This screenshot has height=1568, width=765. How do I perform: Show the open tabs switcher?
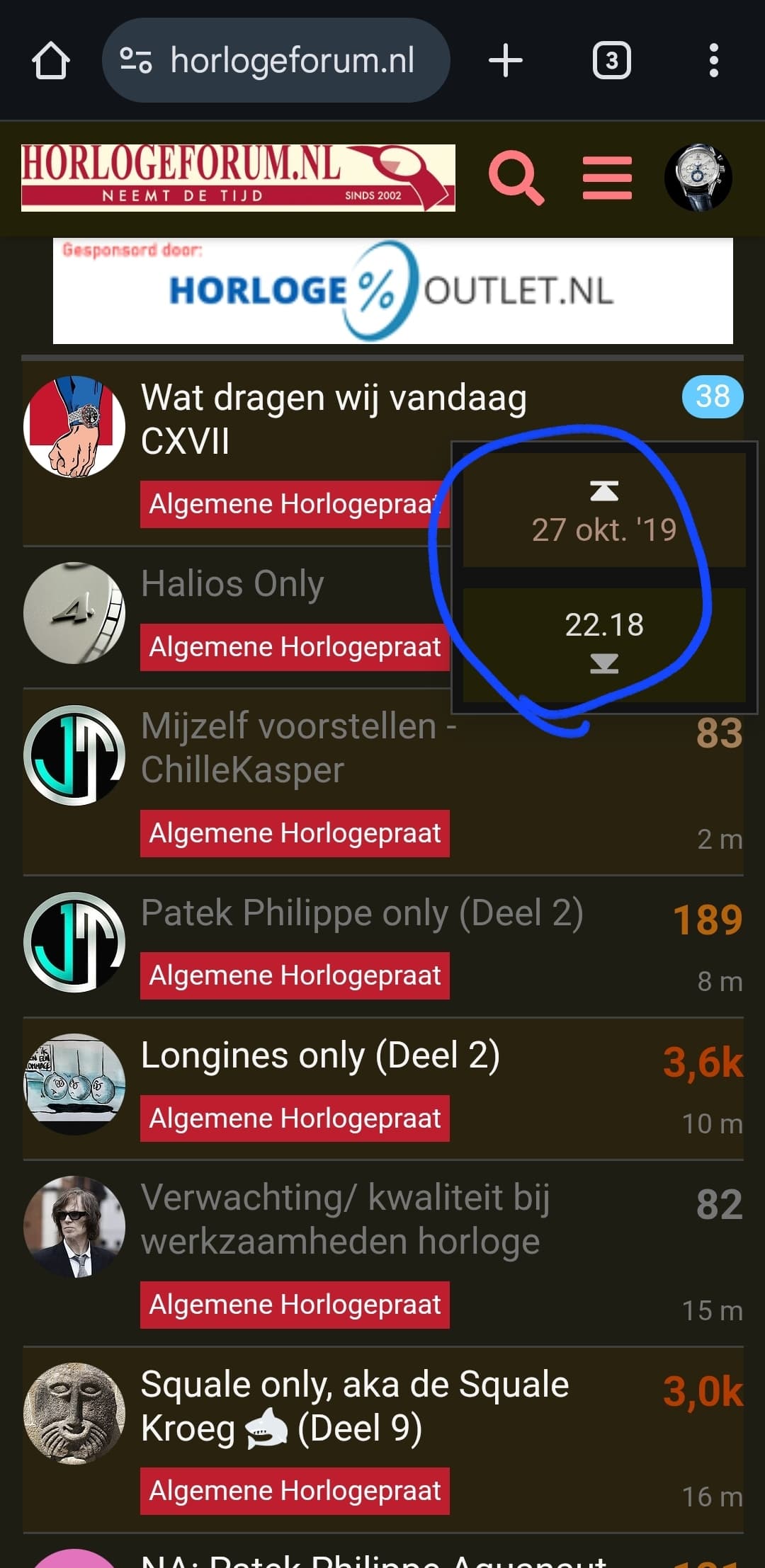click(611, 61)
